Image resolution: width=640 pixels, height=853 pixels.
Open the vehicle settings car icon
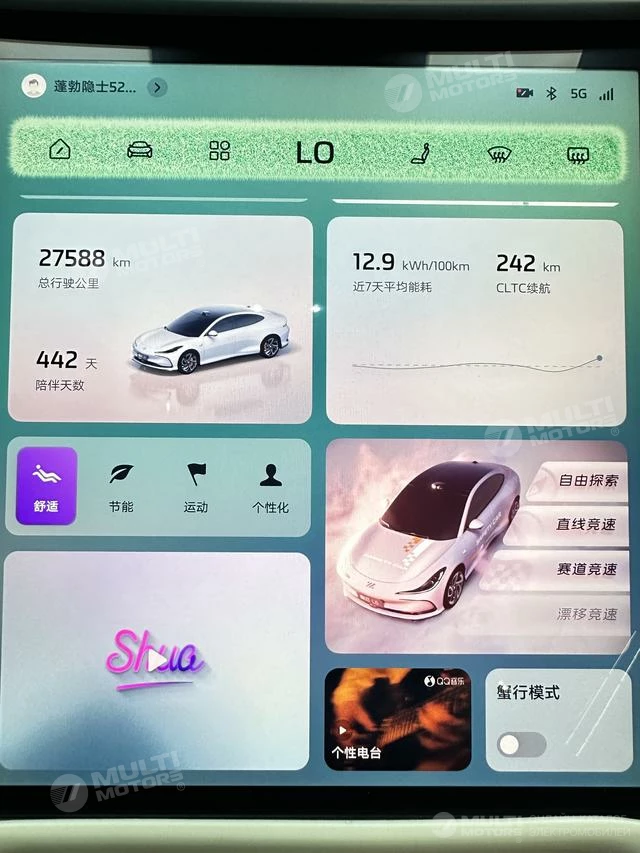[x=139, y=151]
